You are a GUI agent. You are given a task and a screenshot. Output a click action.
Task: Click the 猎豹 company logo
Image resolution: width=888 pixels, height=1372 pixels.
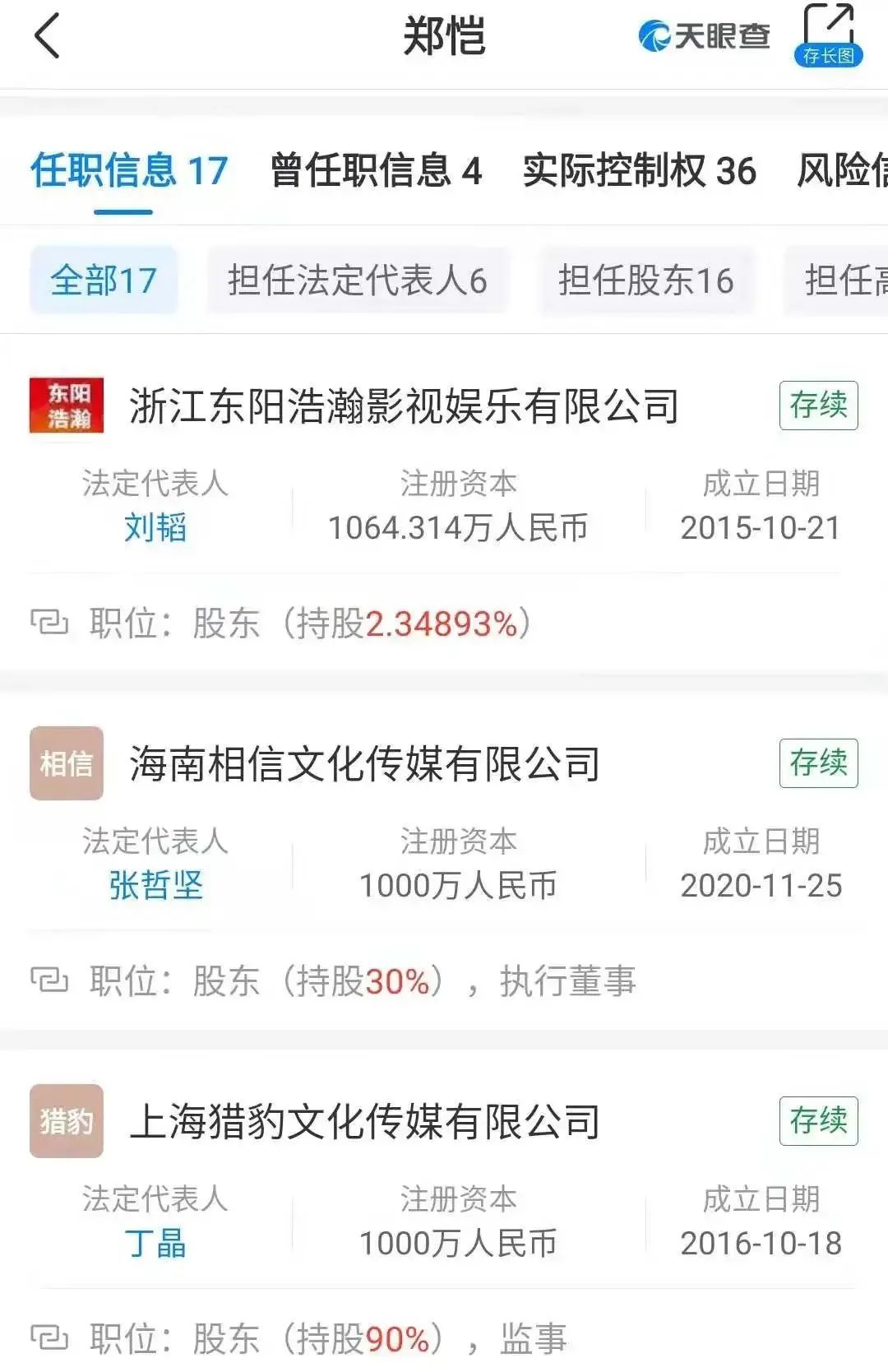click(x=67, y=1120)
